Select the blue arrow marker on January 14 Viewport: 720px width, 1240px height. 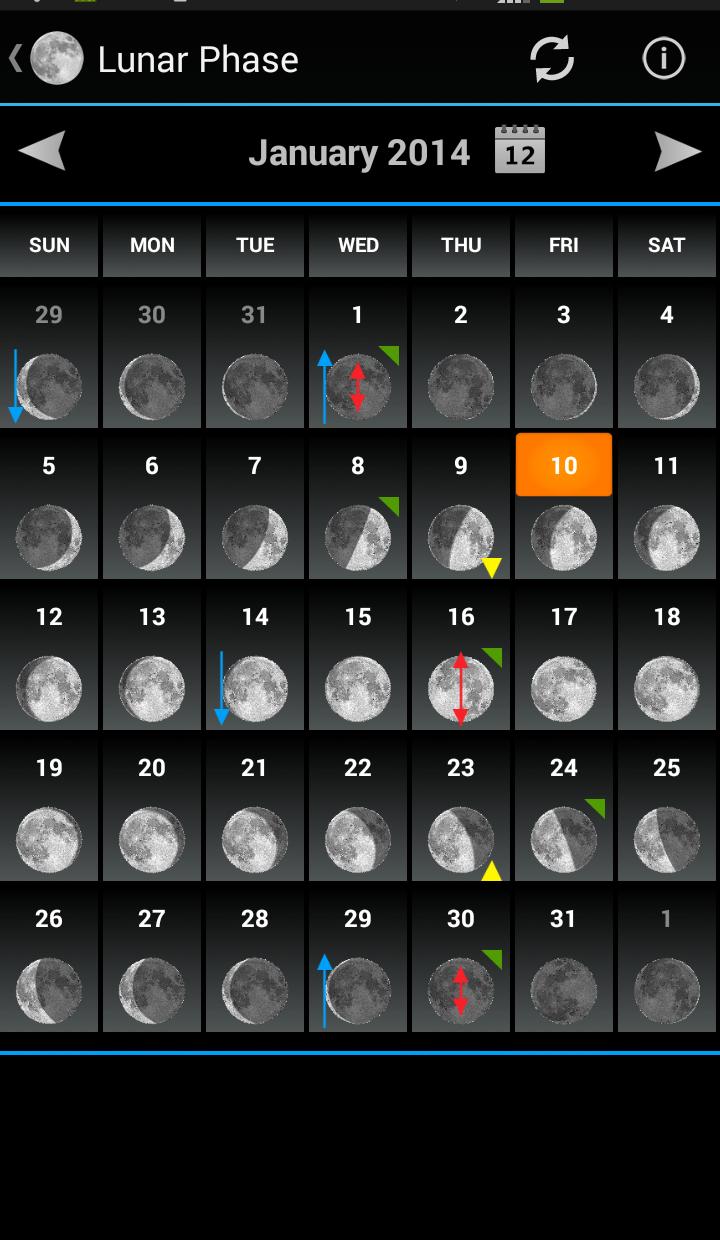(222, 686)
